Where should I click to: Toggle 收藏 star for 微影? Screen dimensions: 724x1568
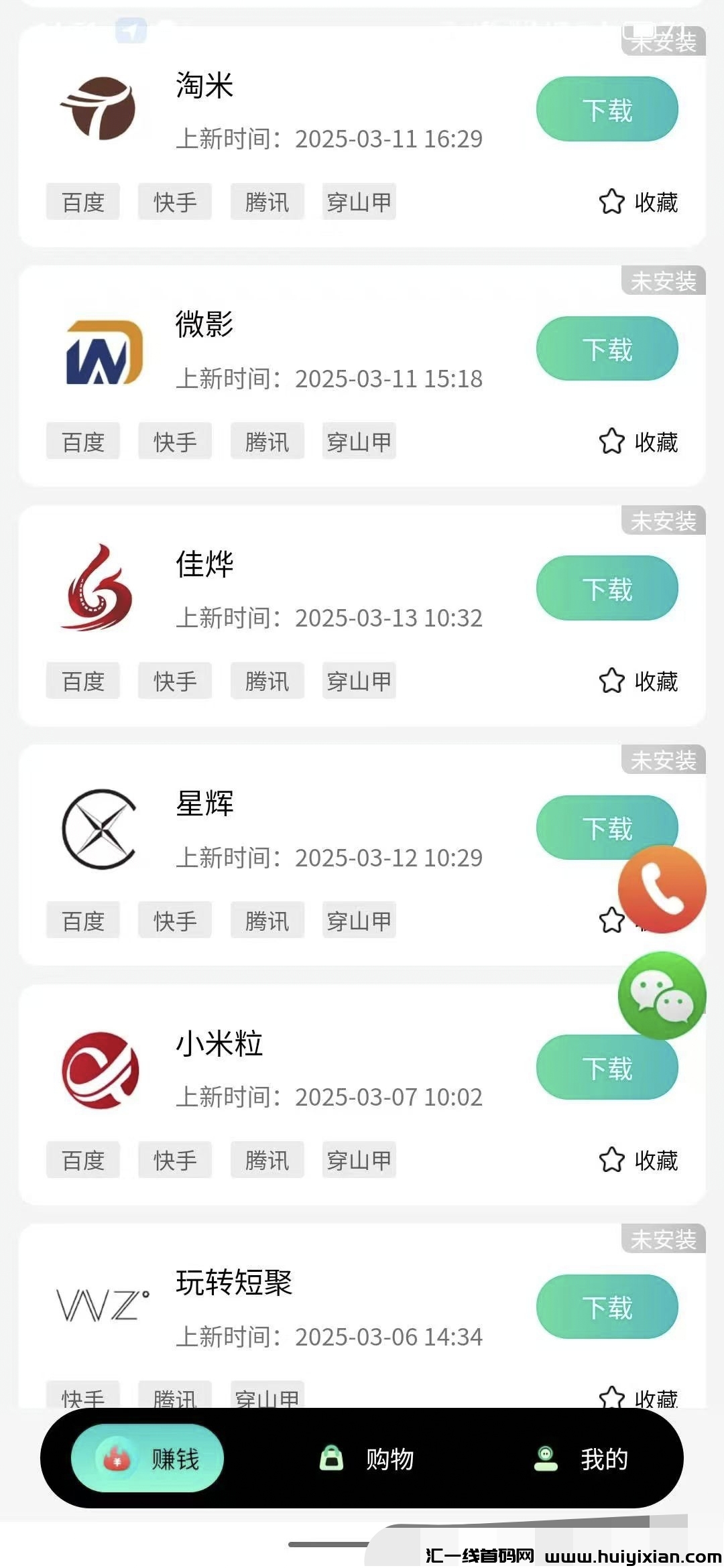click(x=614, y=440)
